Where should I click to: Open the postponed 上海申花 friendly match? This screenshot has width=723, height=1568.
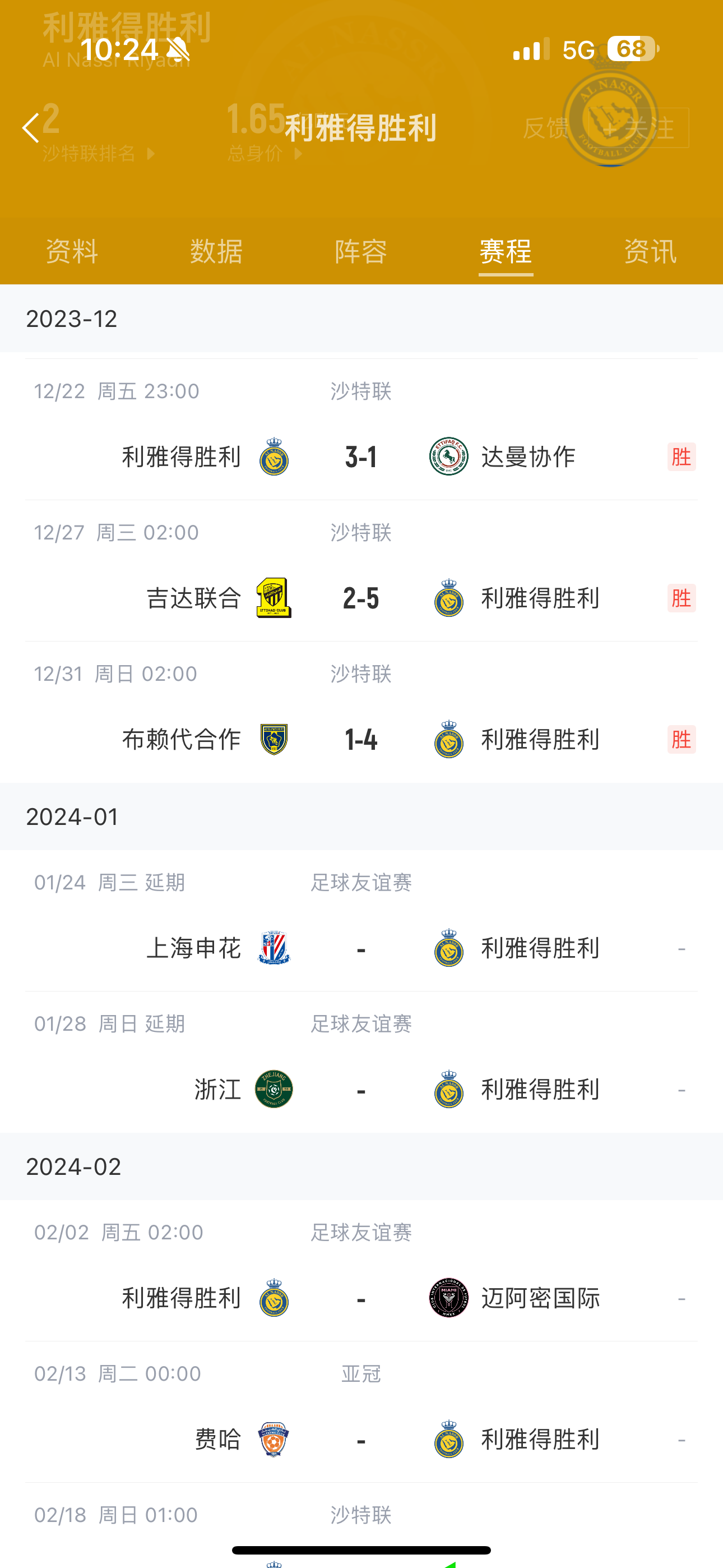pyautogui.click(x=361, y=921)
